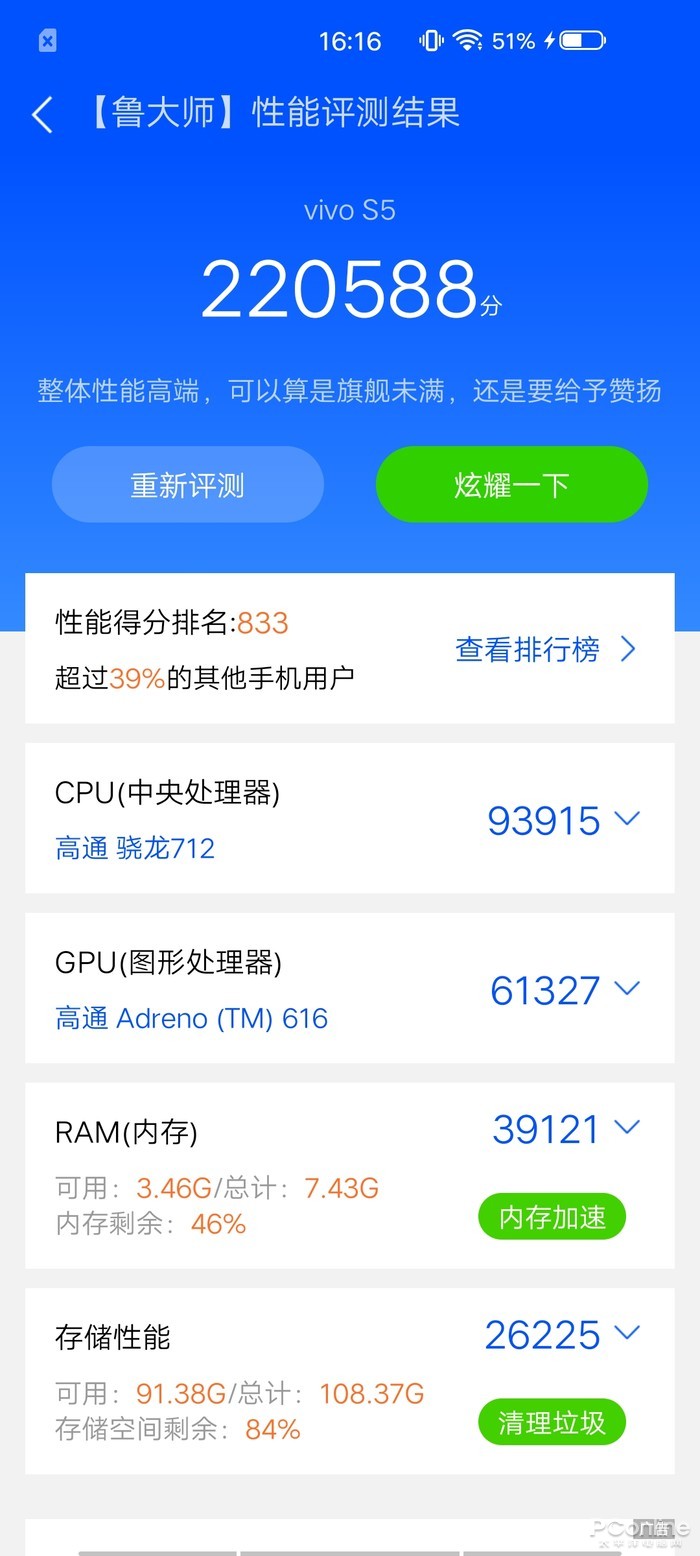The height and width of the screenshot is (1556, 700).
Task: Tap the 内存加速 button
Action: point(552,1217)
